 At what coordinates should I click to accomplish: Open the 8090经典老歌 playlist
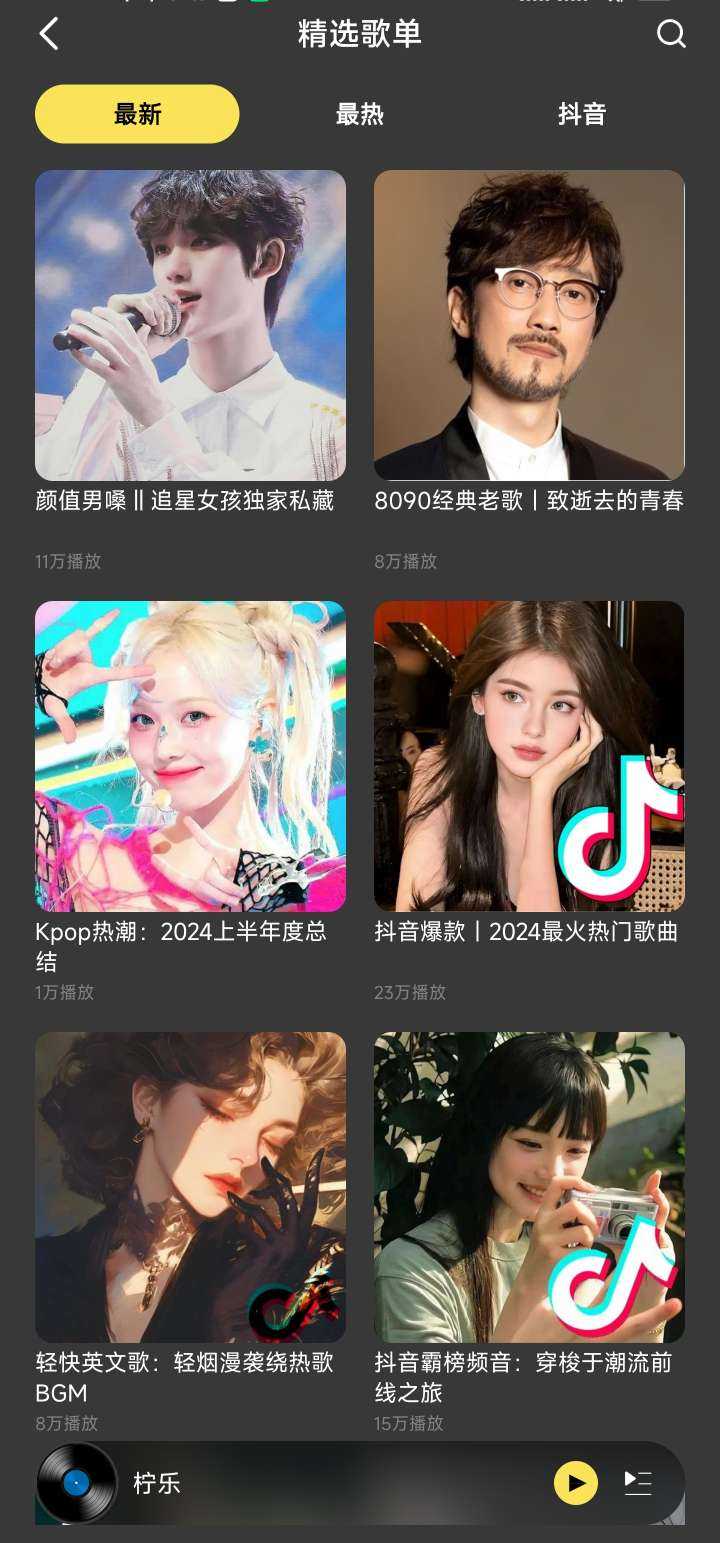[x=529, y=326]
